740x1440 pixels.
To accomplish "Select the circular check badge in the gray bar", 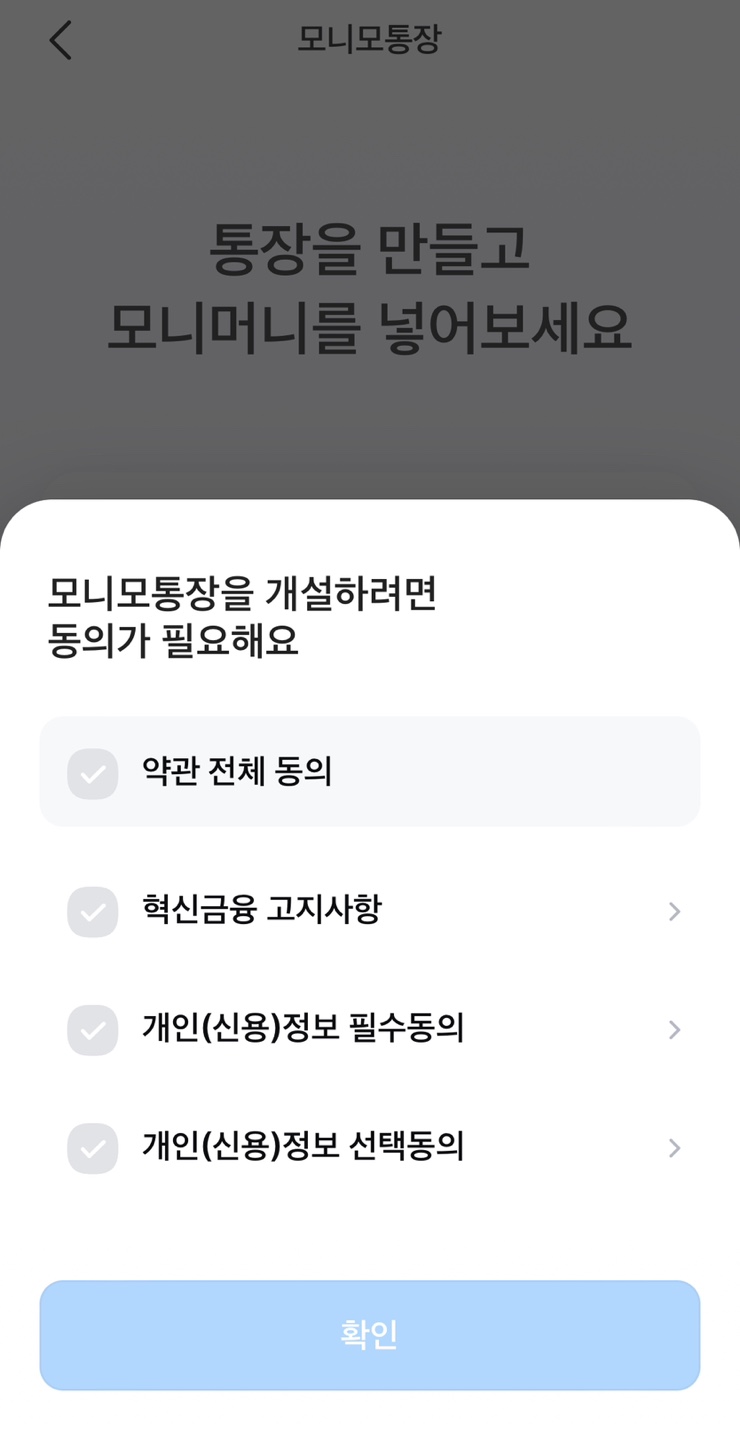I will 92,772.
